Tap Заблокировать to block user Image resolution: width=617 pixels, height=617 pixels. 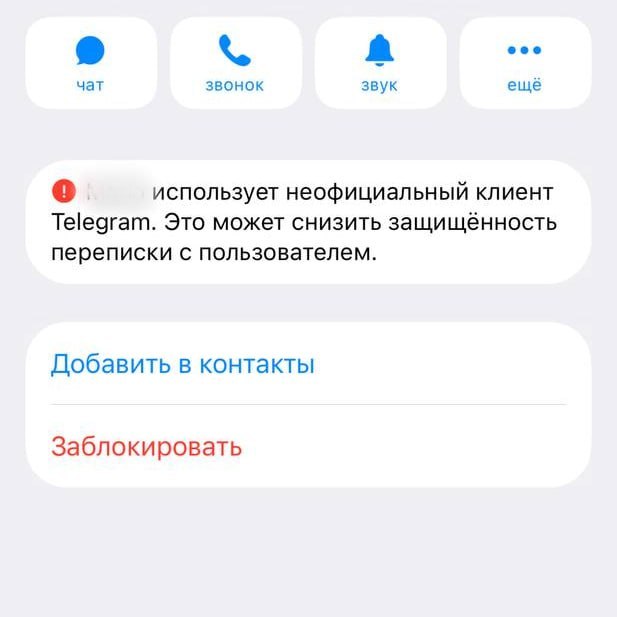tap(147, 446)
